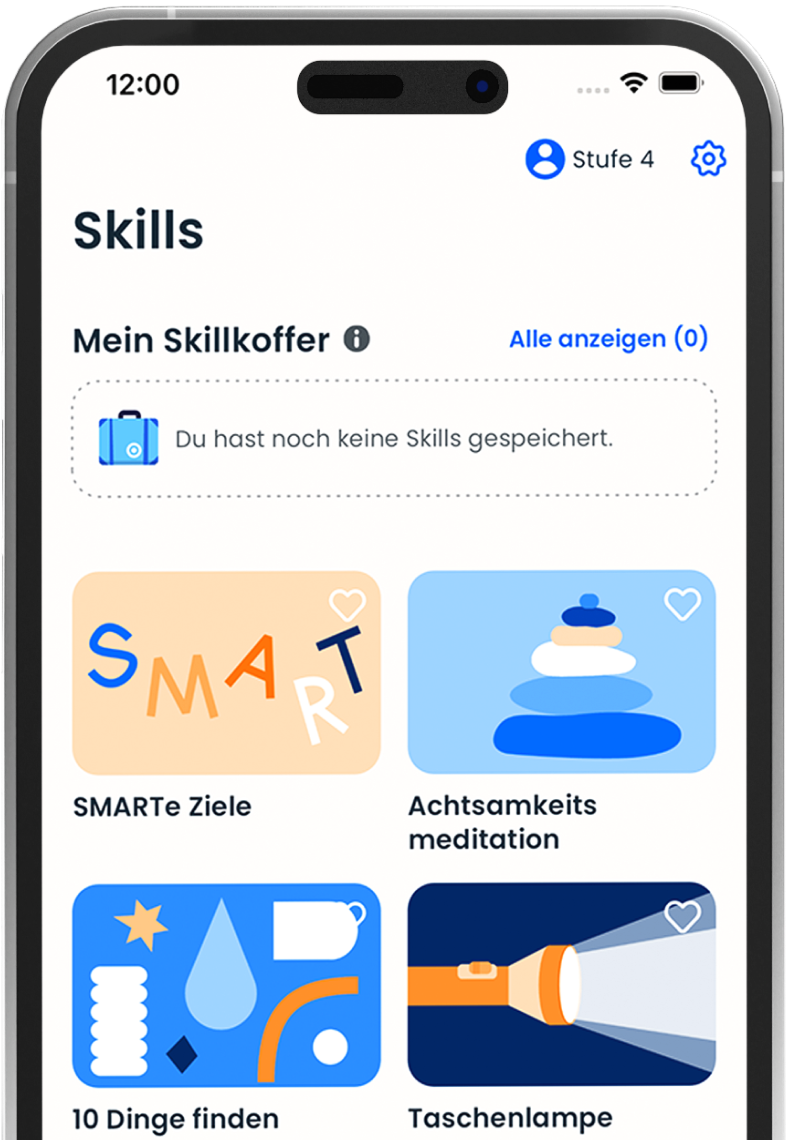Click the Stufe 4 level label
The width and height of the screenshot is (788, 1140).
pos(612,160)
